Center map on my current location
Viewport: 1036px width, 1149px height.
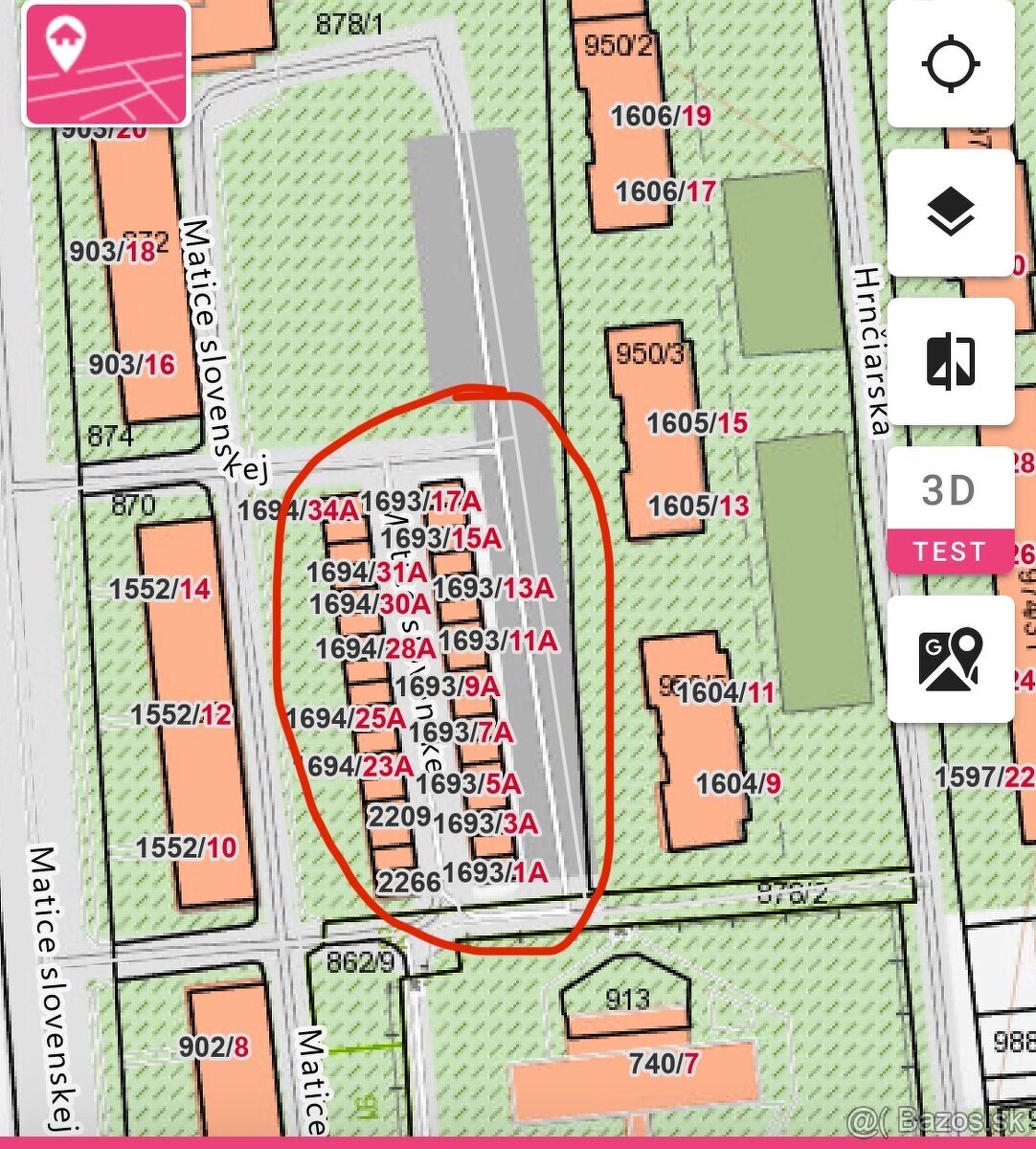click(x=950, y=65)
